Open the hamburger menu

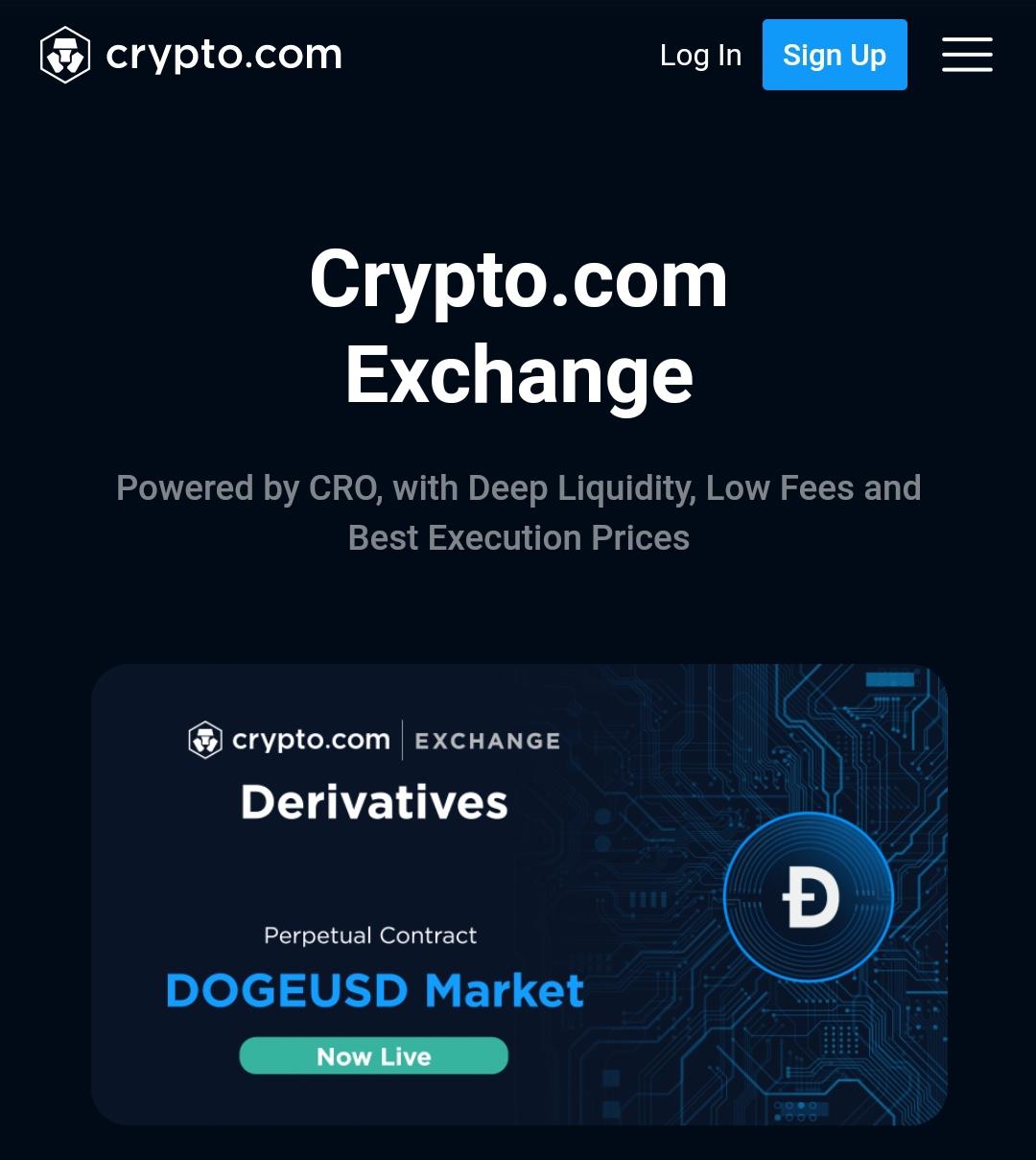click(x=967, y=55)
